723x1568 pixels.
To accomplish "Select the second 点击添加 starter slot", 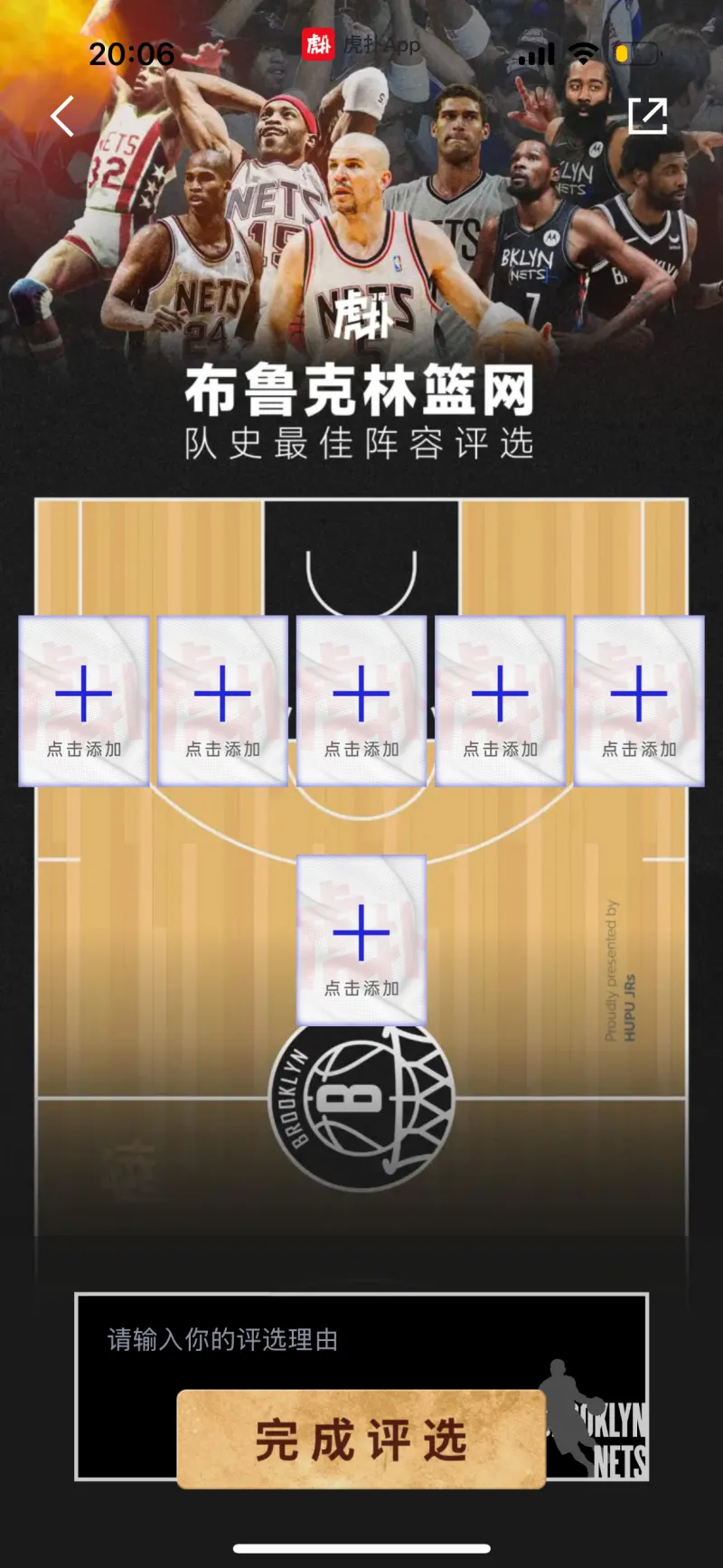I will coord(222,701).
